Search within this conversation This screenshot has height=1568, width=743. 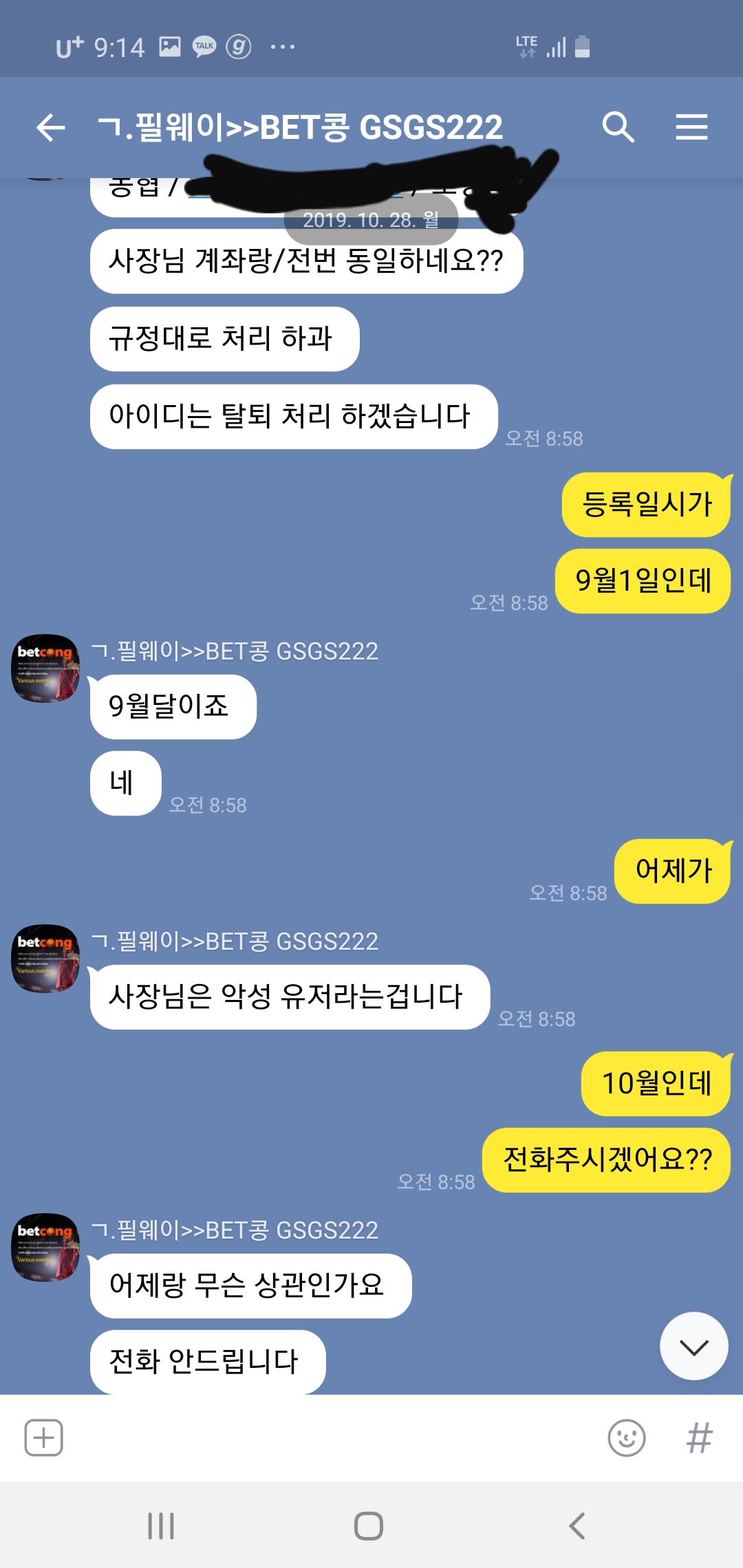[618, 127]
